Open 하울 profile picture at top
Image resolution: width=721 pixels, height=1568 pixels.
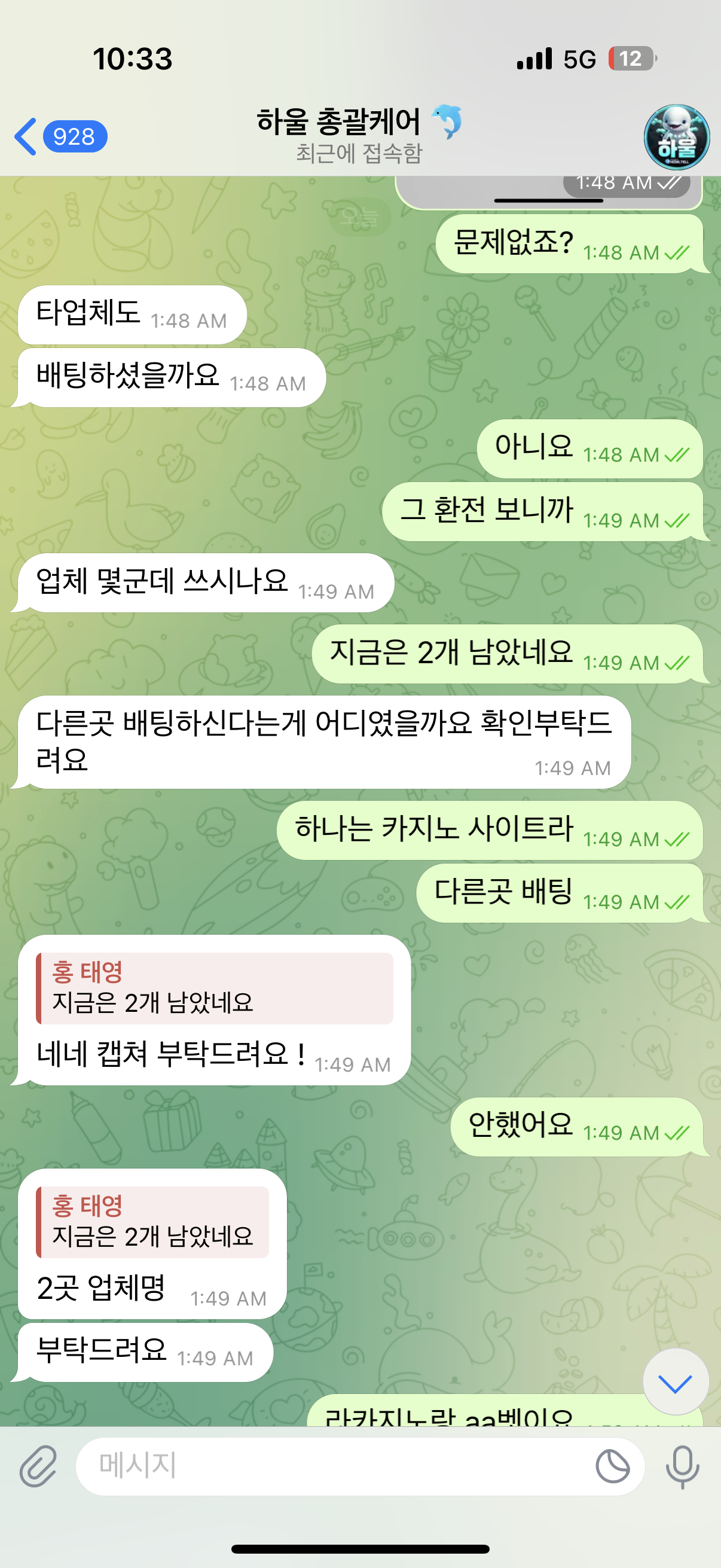click(676, 136)
